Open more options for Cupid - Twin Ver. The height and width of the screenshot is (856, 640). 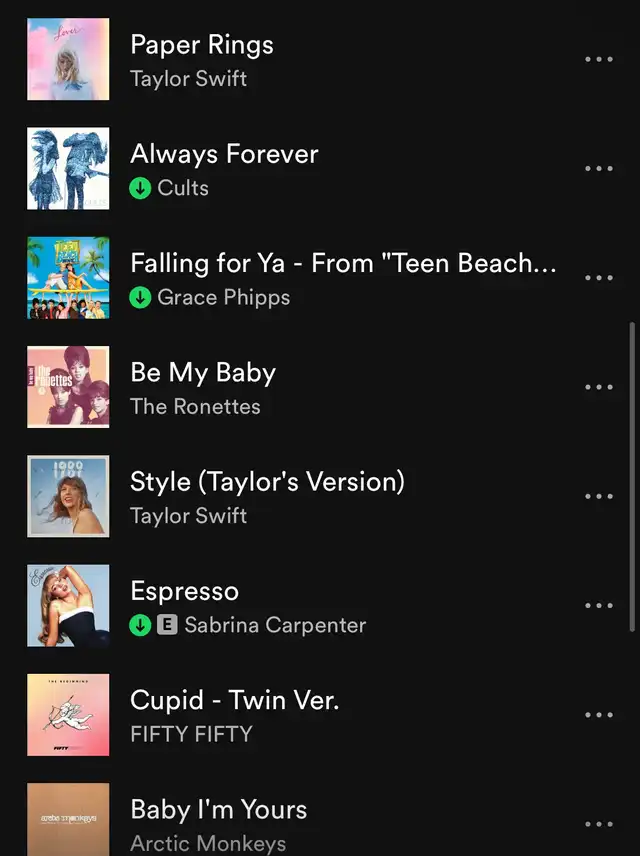pyautogui.click(x=598, y=715)
